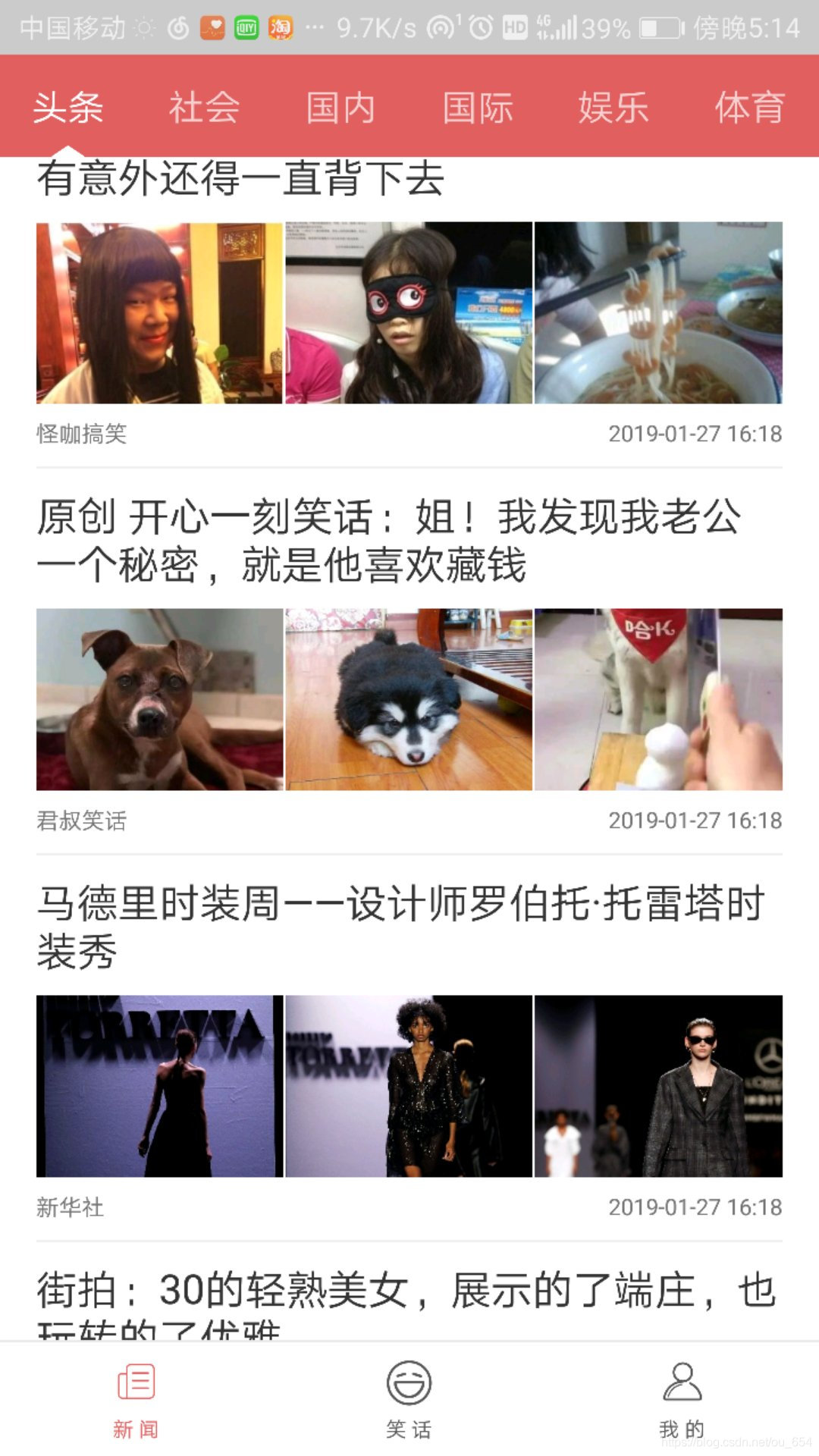Screen dimensions: 819x1456
Task: Open the 国内 news tab
Action: pos(341,107)
